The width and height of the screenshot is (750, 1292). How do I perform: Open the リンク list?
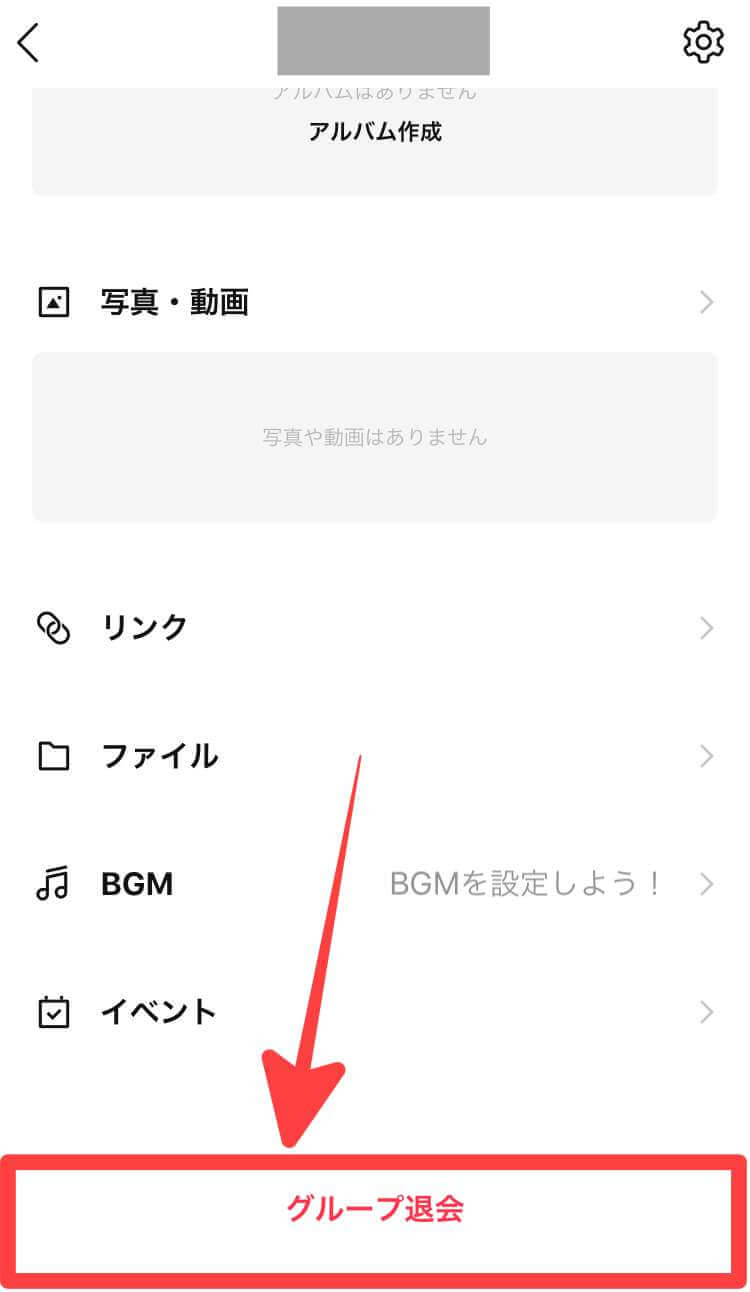pos(375,628)
